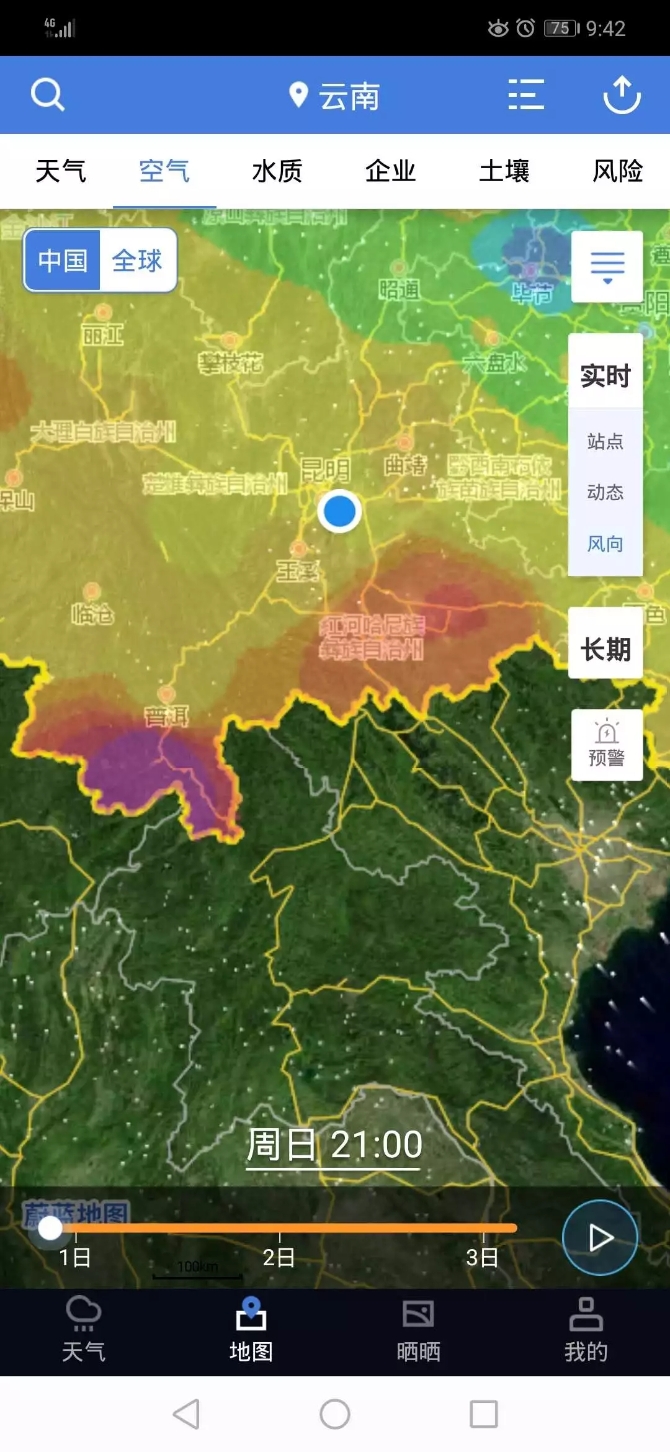Show 站点 on the map
Screen dimensions: 670x1452
tap(605, 441)
